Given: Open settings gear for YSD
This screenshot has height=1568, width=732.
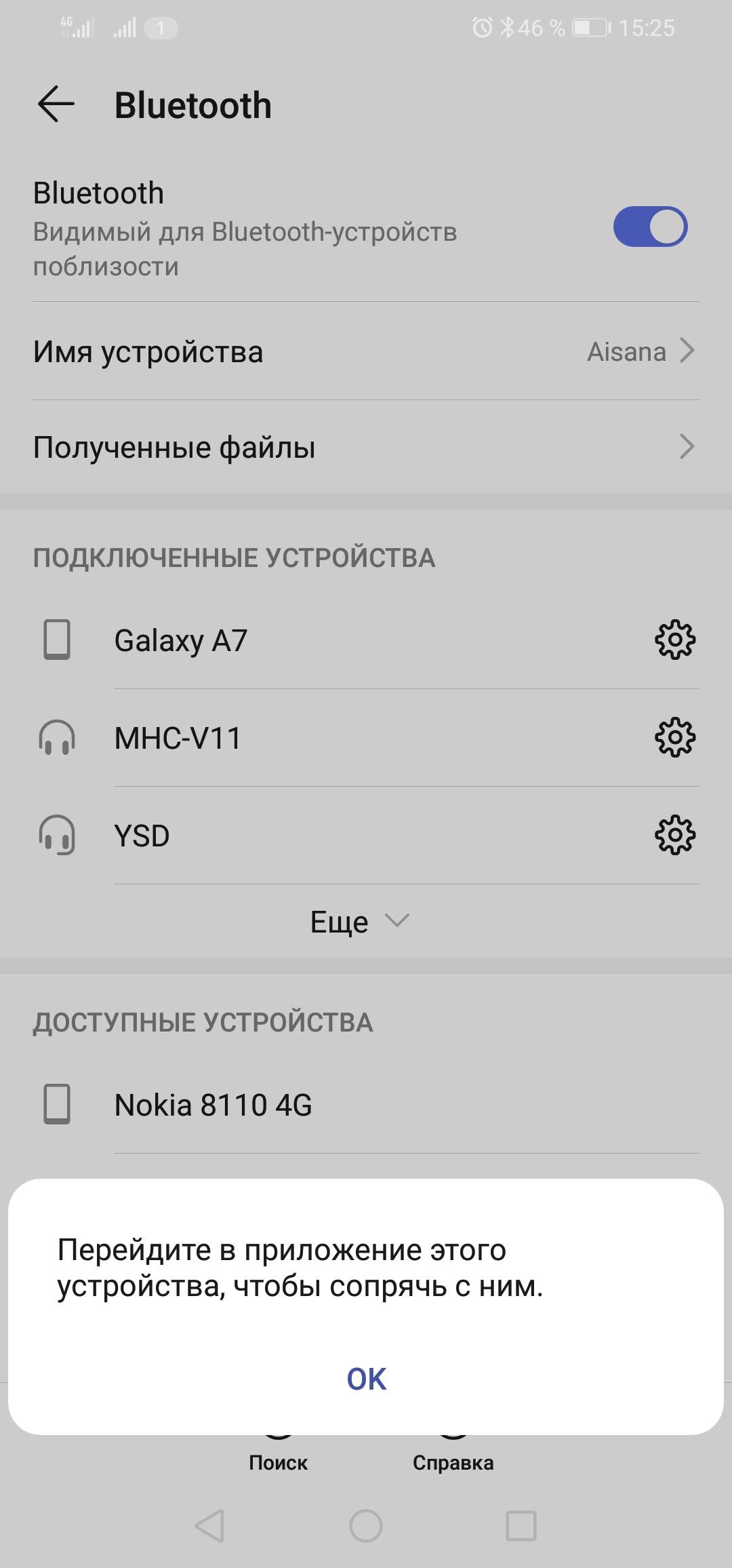Looking at the screenshot, I should pyautogui.click(x=675, y=835).
